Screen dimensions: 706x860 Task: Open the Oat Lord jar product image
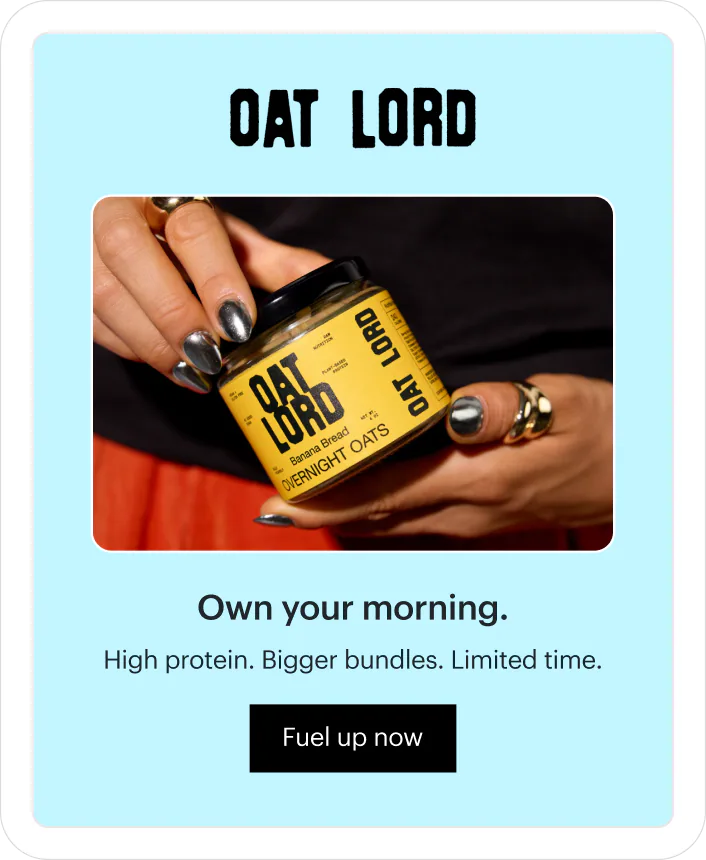tap(352, 373)
